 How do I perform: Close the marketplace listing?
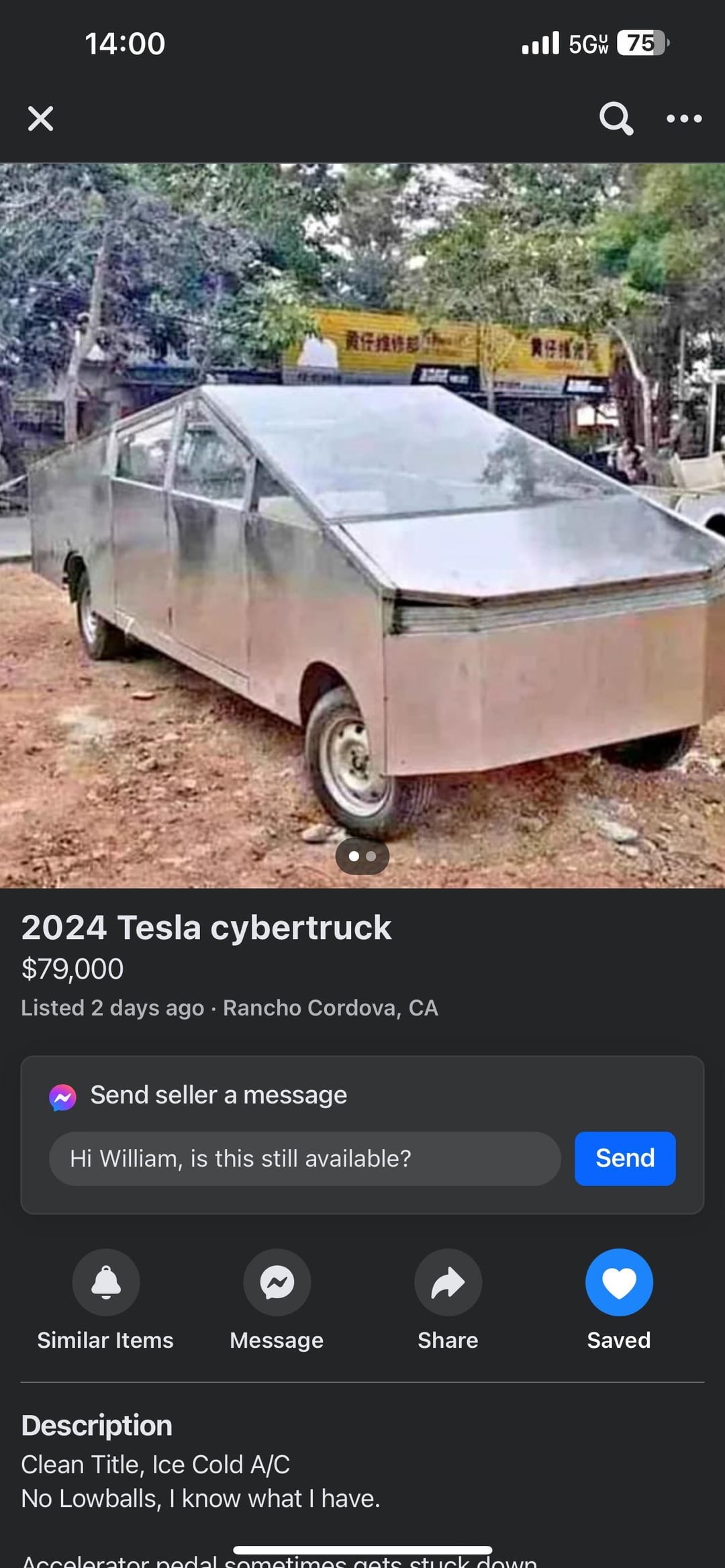(40, 119)
